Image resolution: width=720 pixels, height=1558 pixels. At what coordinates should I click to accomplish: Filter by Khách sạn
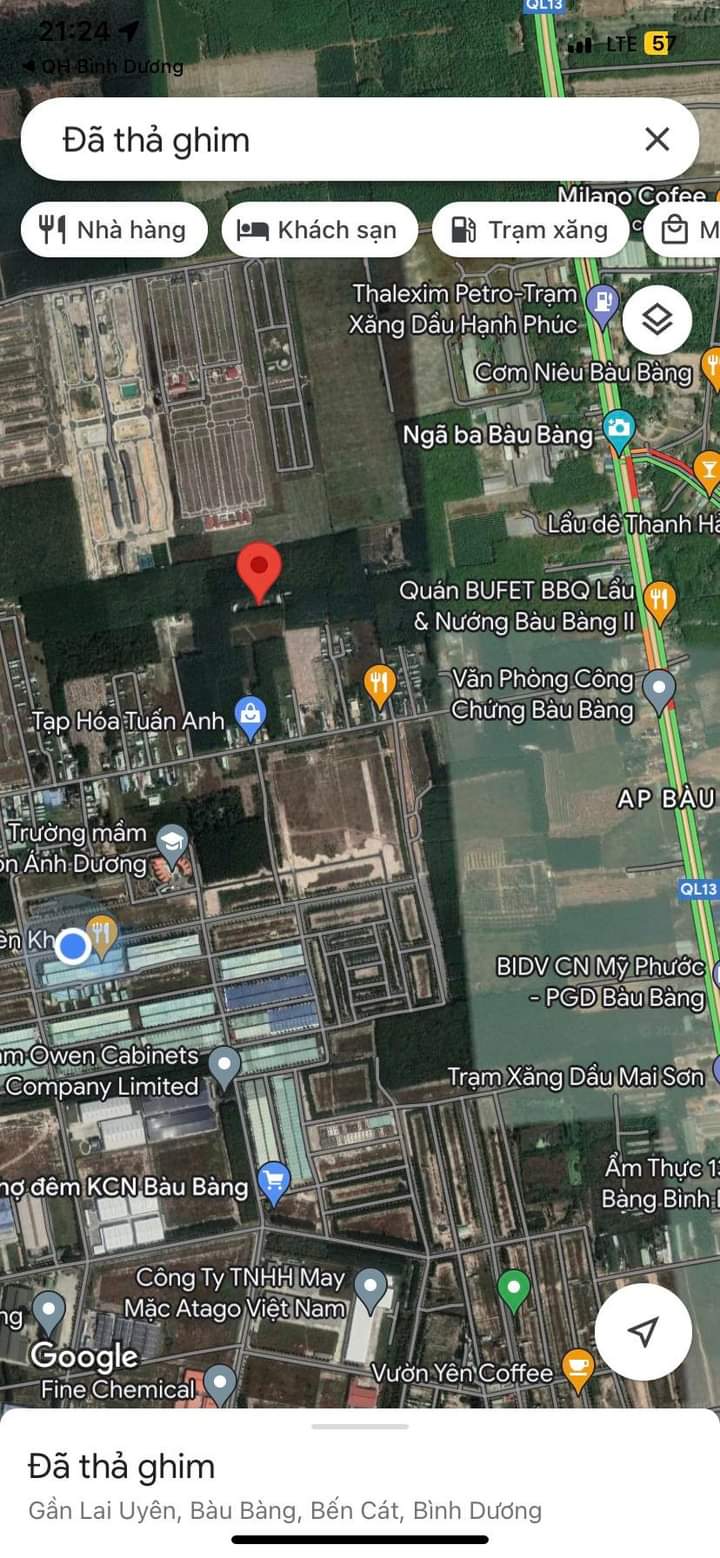pyautogui.click(x=318, y=230)
